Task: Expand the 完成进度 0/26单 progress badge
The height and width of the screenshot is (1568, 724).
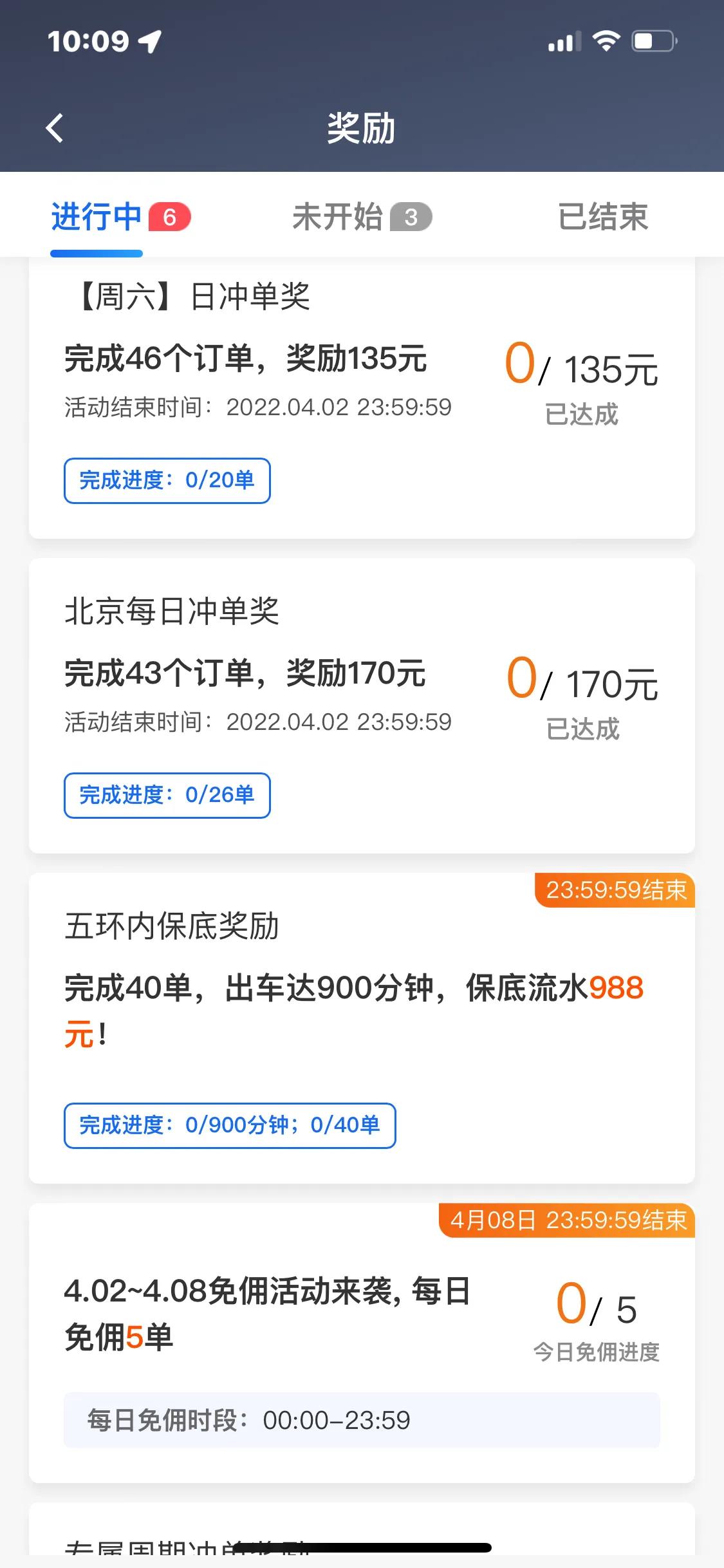Action: 166,796
